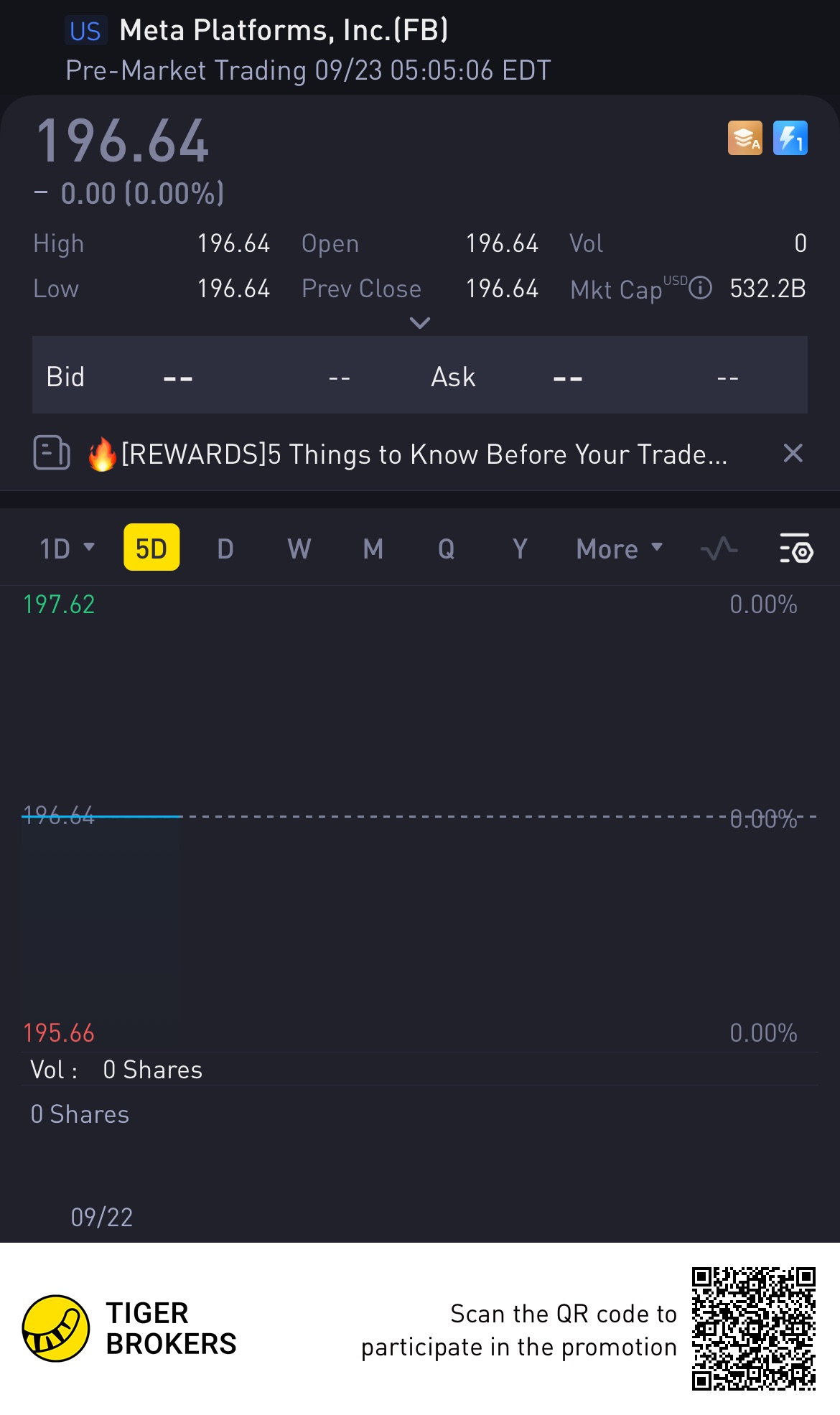Switch to the weekly W chart
The image size is (840, 1415).
pyautogui.click(x=299, y=548)
